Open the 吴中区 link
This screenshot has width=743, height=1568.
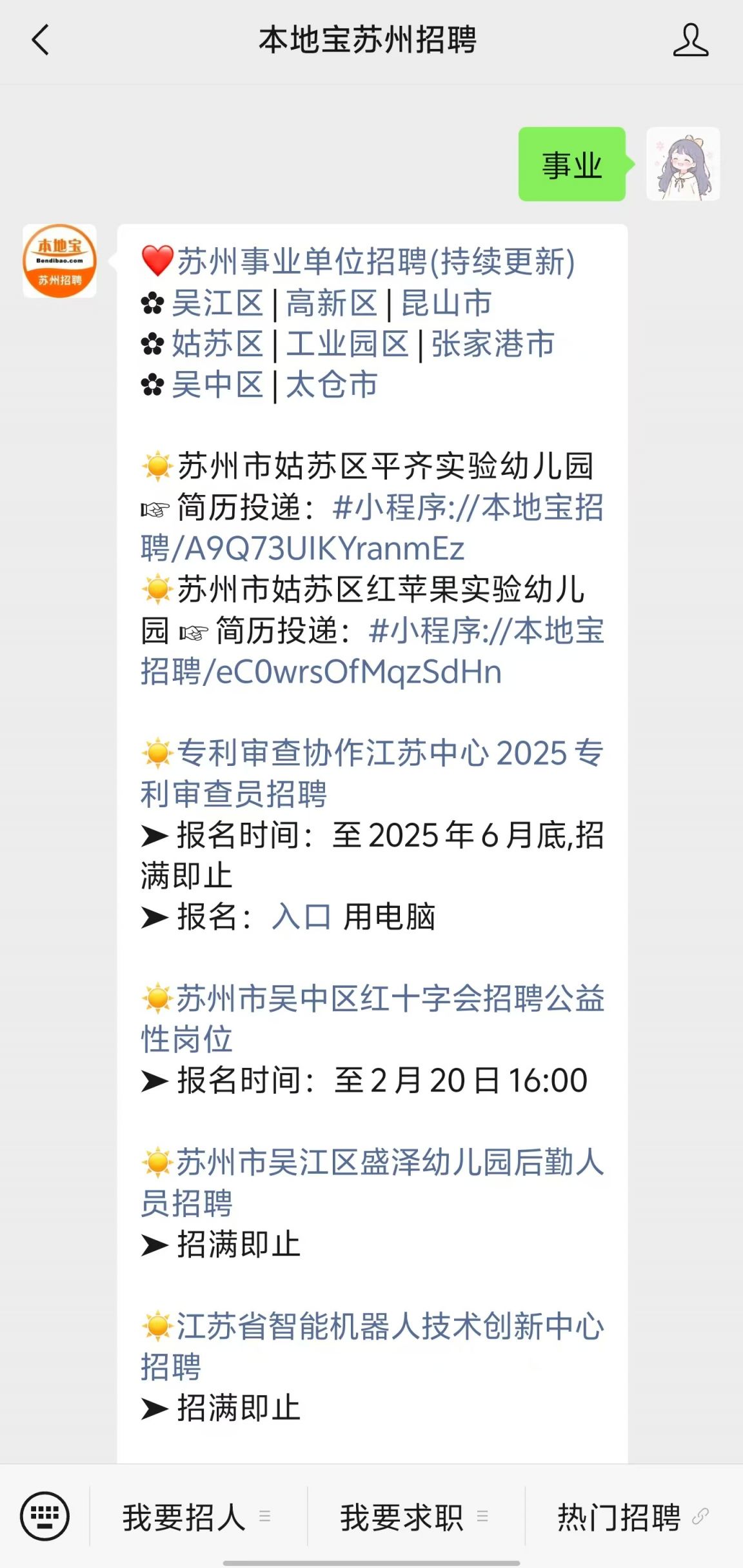tap(217, 385)
